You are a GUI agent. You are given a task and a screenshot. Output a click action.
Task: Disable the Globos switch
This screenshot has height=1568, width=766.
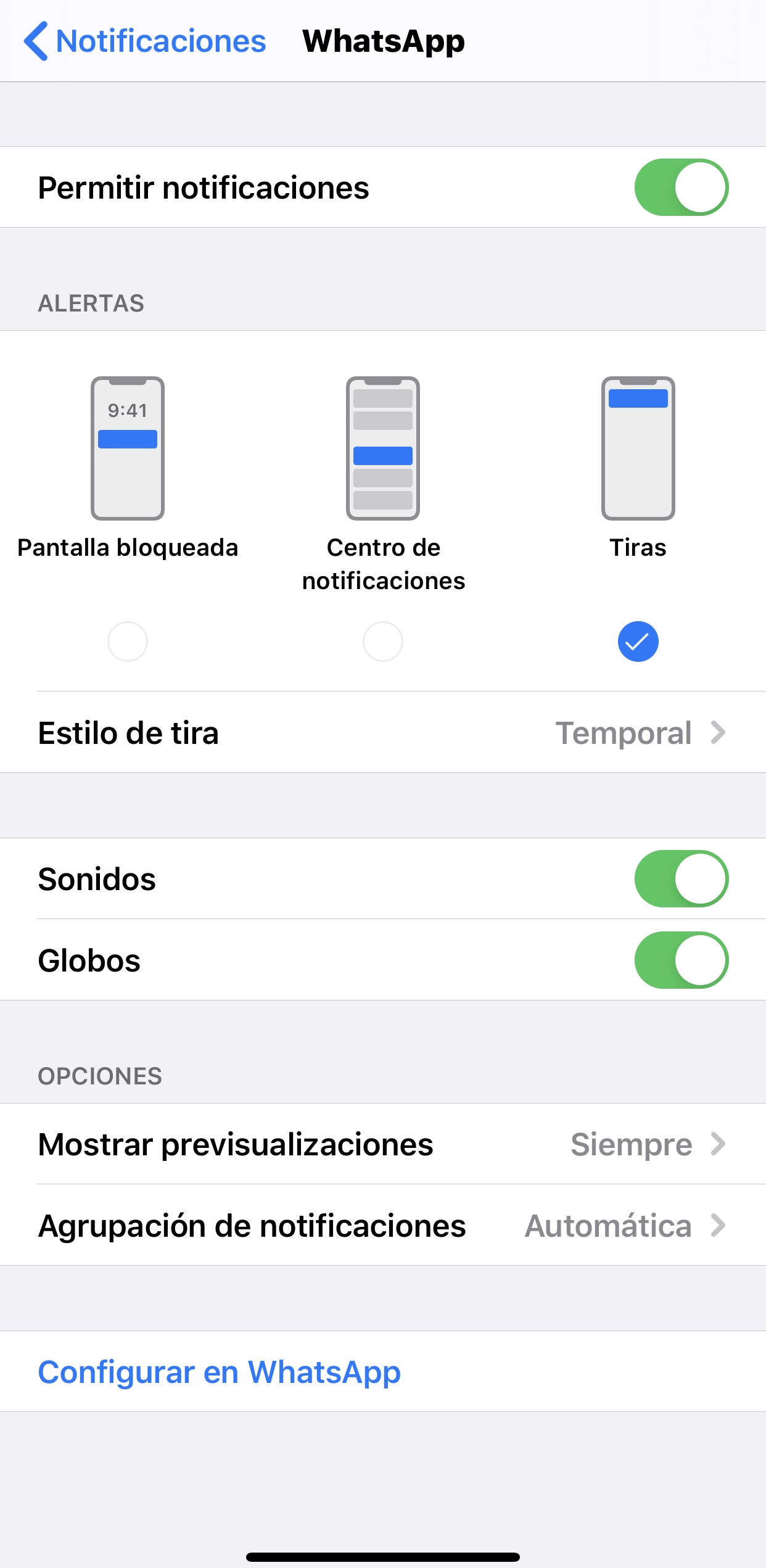[x=681, y=960]
